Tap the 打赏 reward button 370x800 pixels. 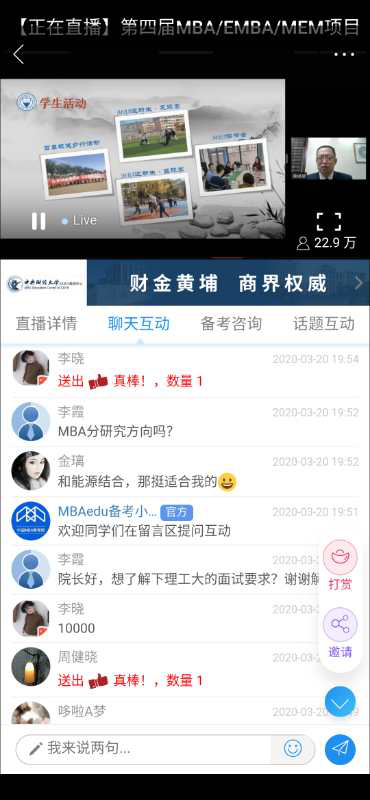click(340, 565)
